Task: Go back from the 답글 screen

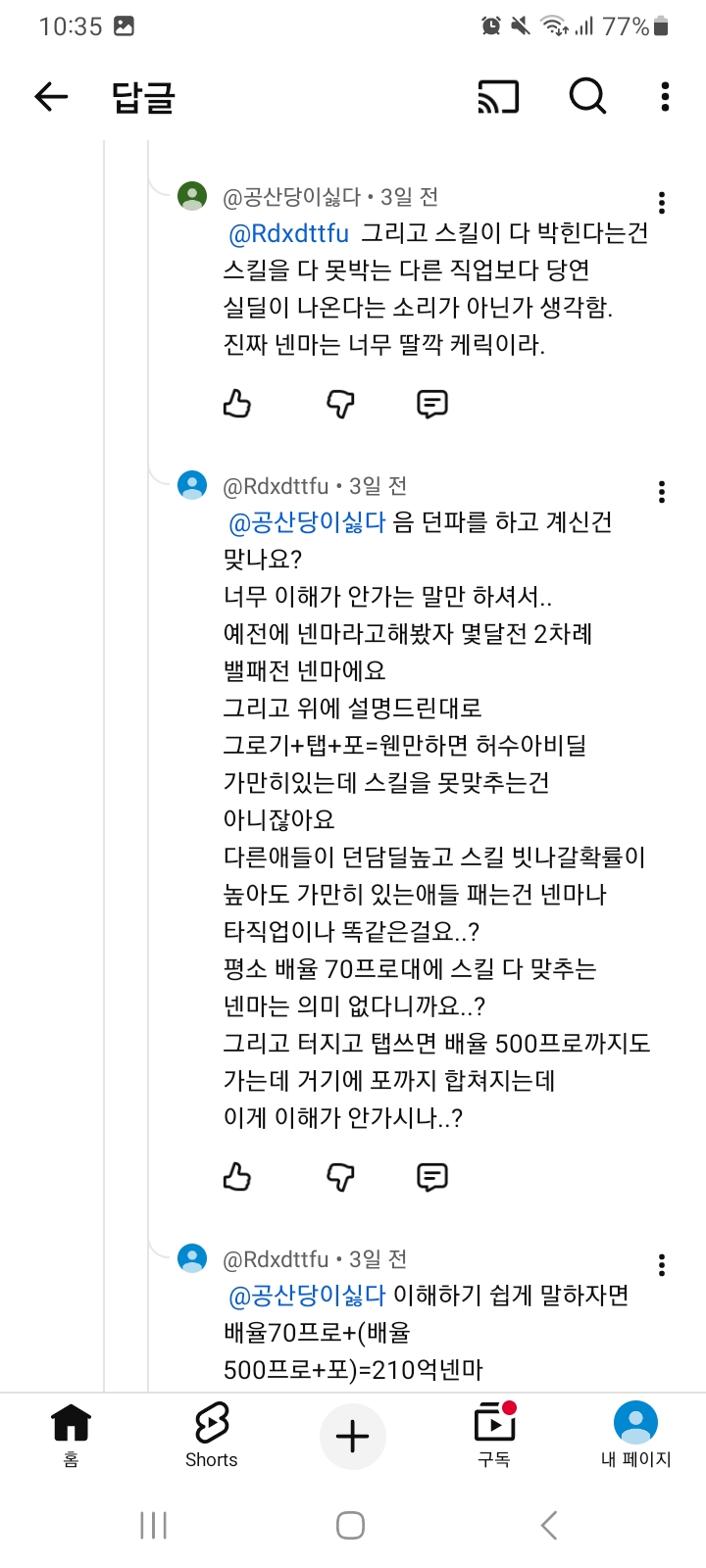Action: pos(51,96)
